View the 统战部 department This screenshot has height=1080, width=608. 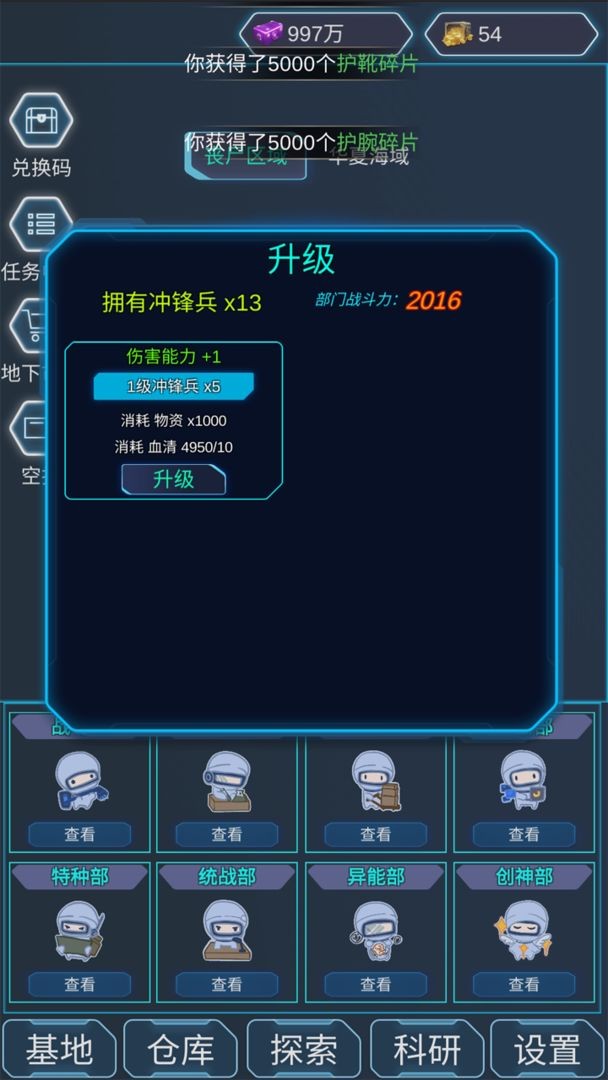pyautogui.click(x=227, y=984)
